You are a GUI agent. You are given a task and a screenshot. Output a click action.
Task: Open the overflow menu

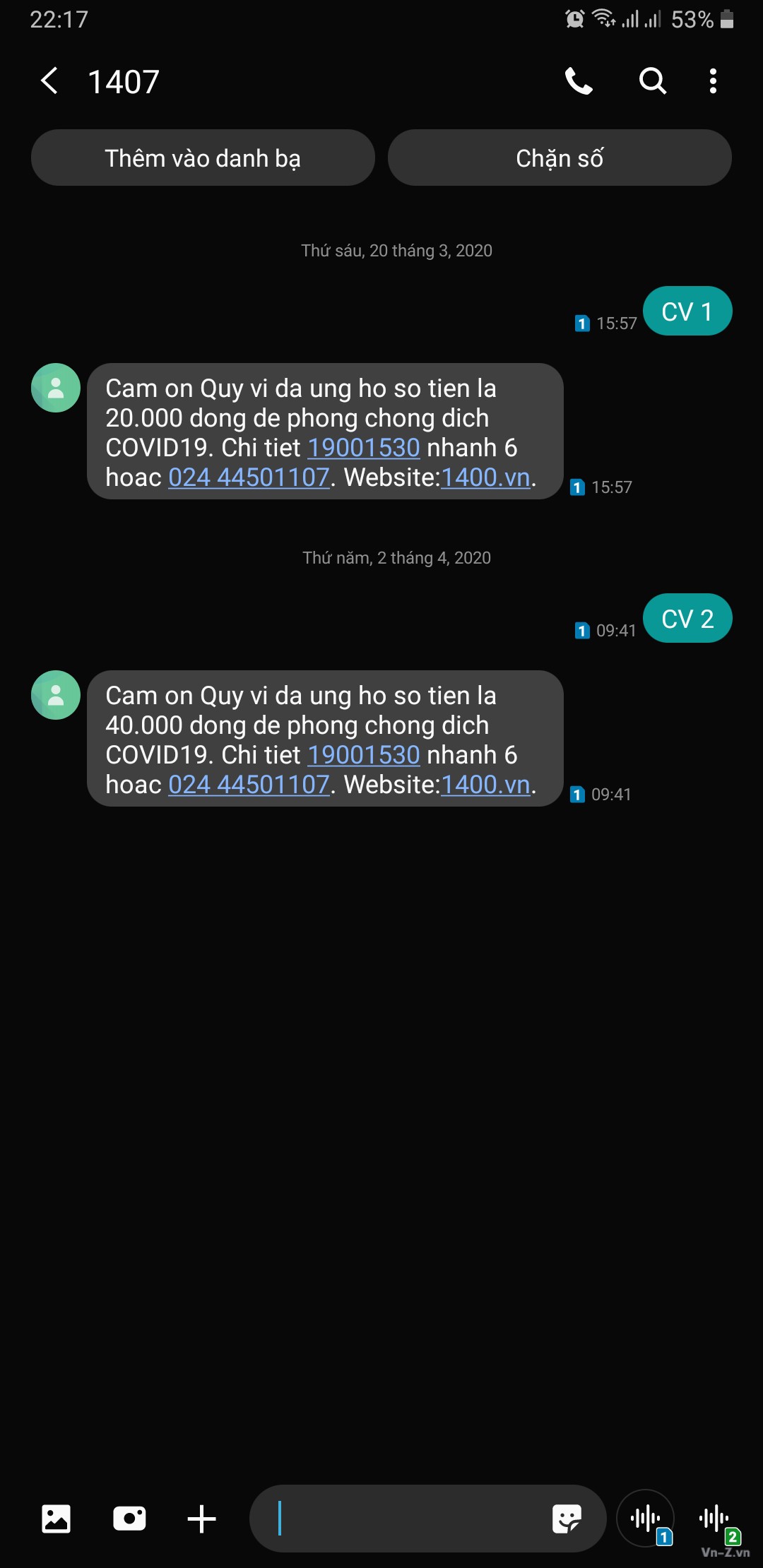[713, 81]
